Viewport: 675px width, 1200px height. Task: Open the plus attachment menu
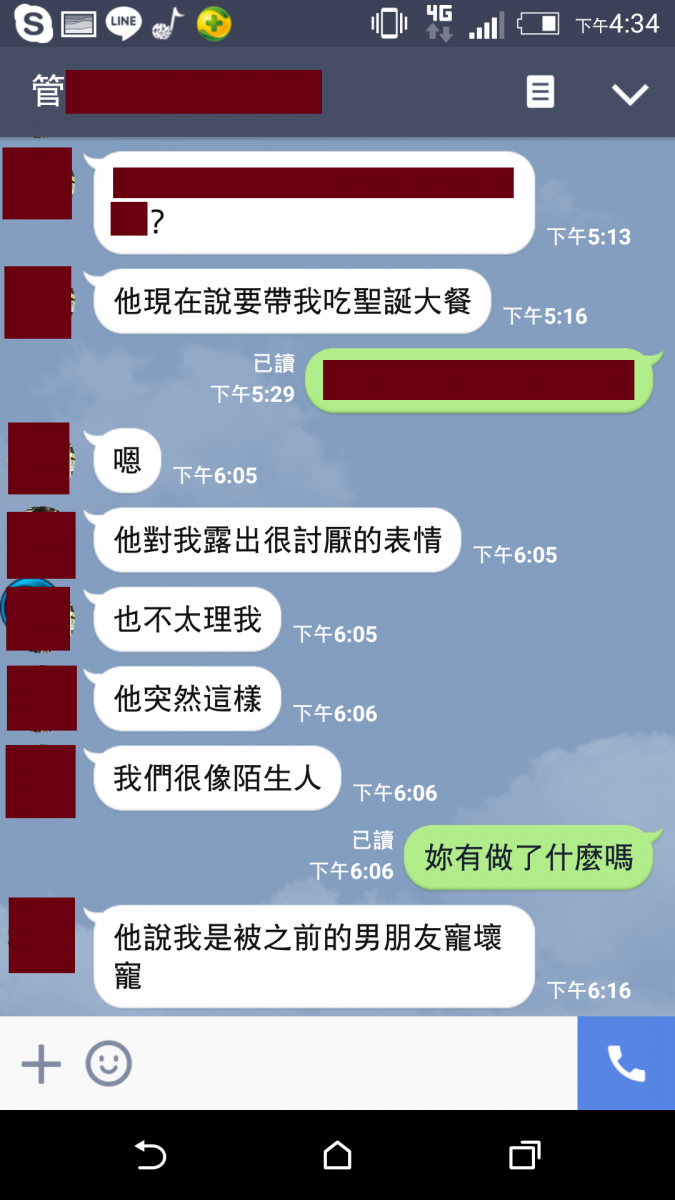(x=41, y=1064)
